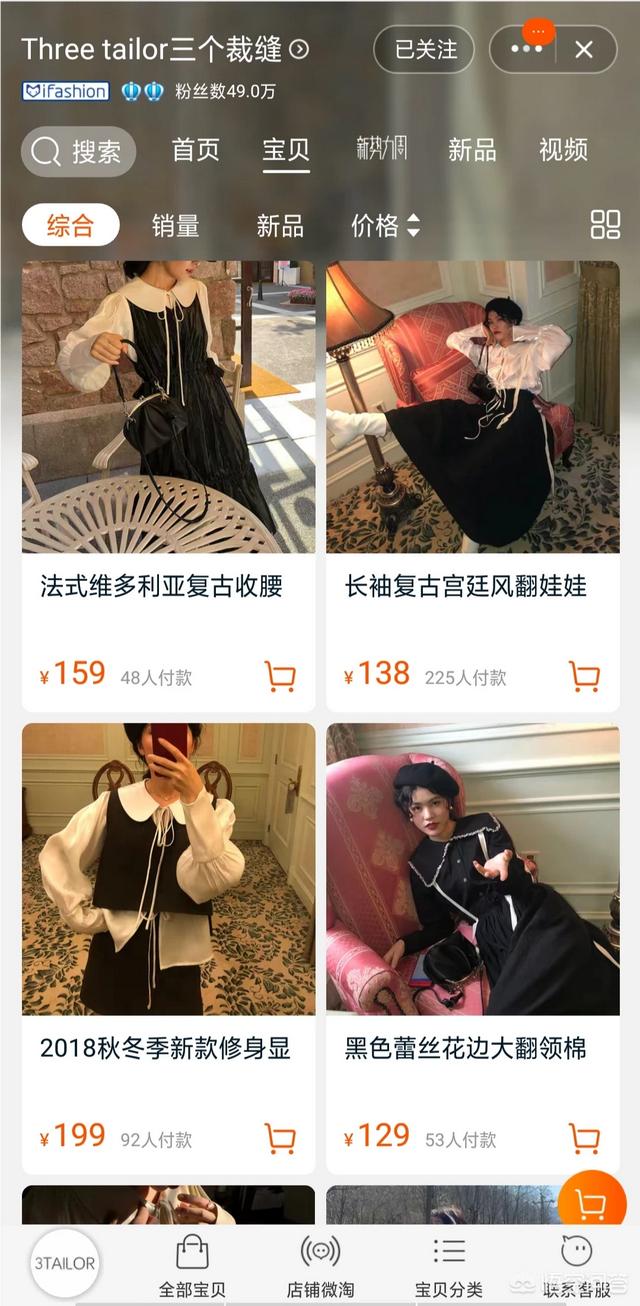Close the shop mini program
The height and width of the screenshot is (1306, 640).
pyautogui.click(x=584, y=49)
